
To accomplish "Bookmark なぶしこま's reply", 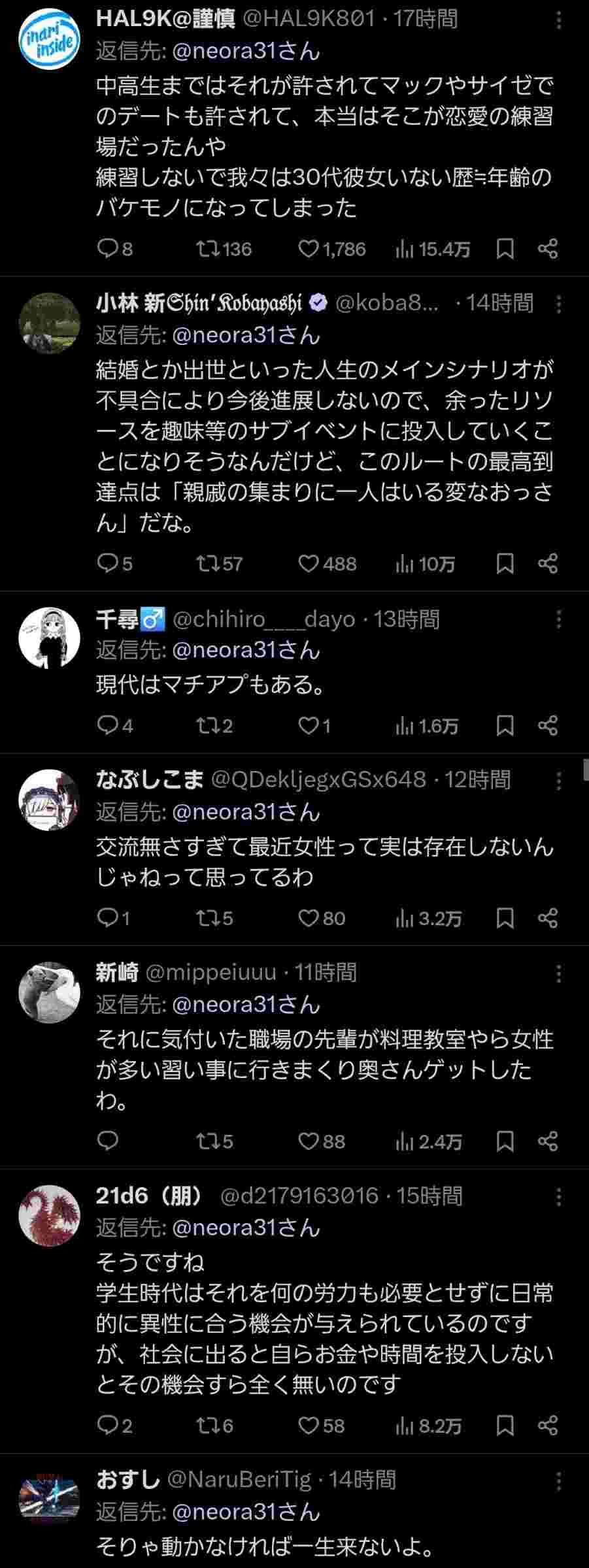I will click(505, 919).
